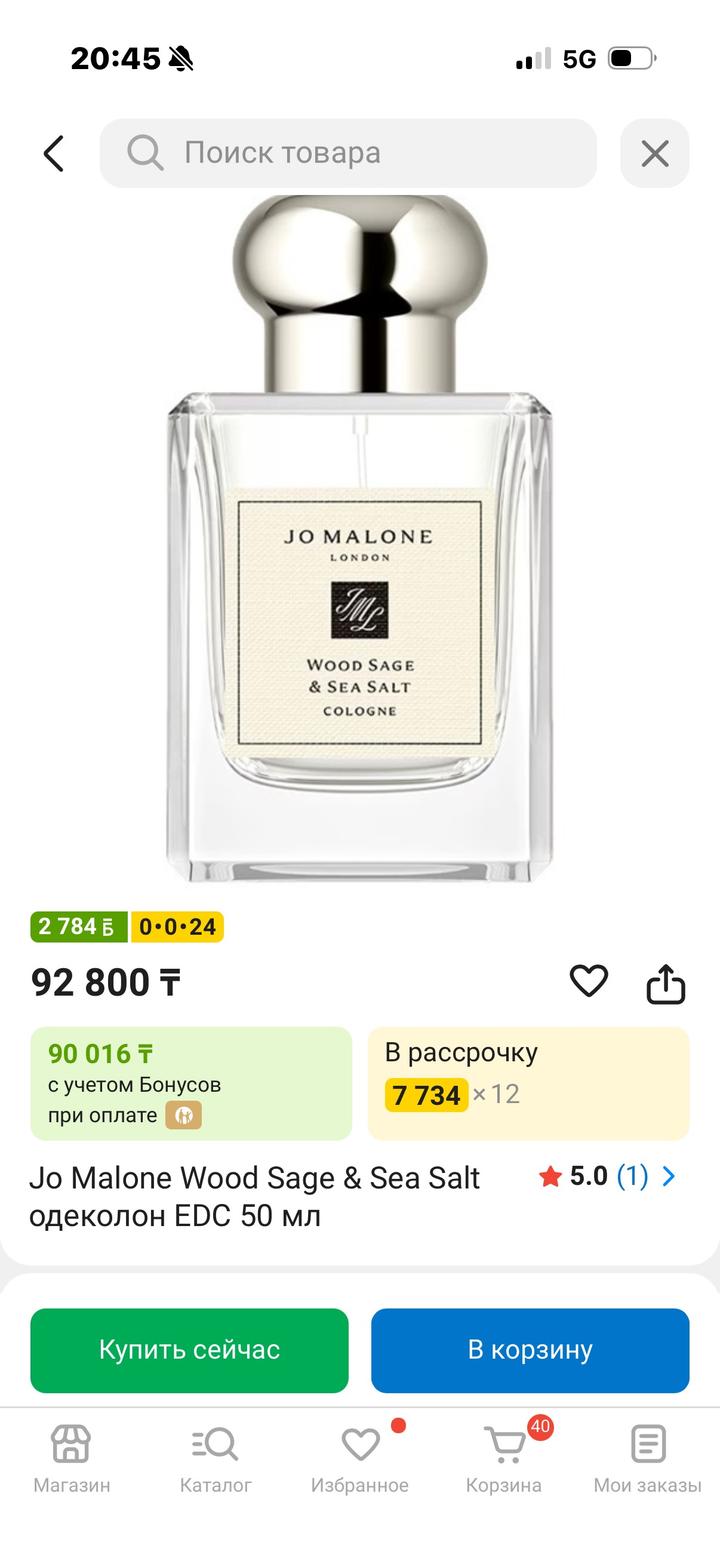Share the product using the share icon
Image resolution: width=720 pixels, height=1565 pixels.
[x=665, y=981]
